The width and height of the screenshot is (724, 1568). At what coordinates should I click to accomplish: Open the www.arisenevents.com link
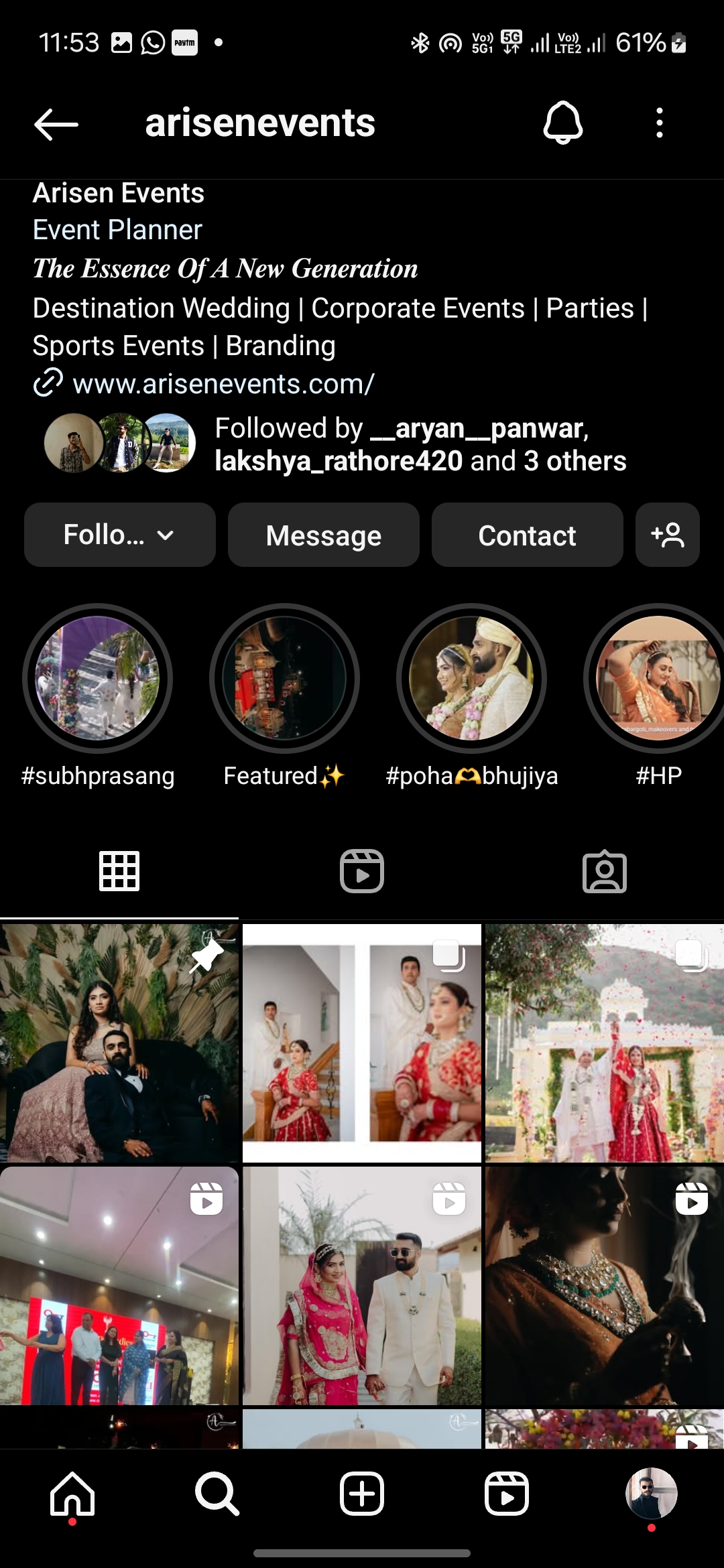[x=223, y=384]
